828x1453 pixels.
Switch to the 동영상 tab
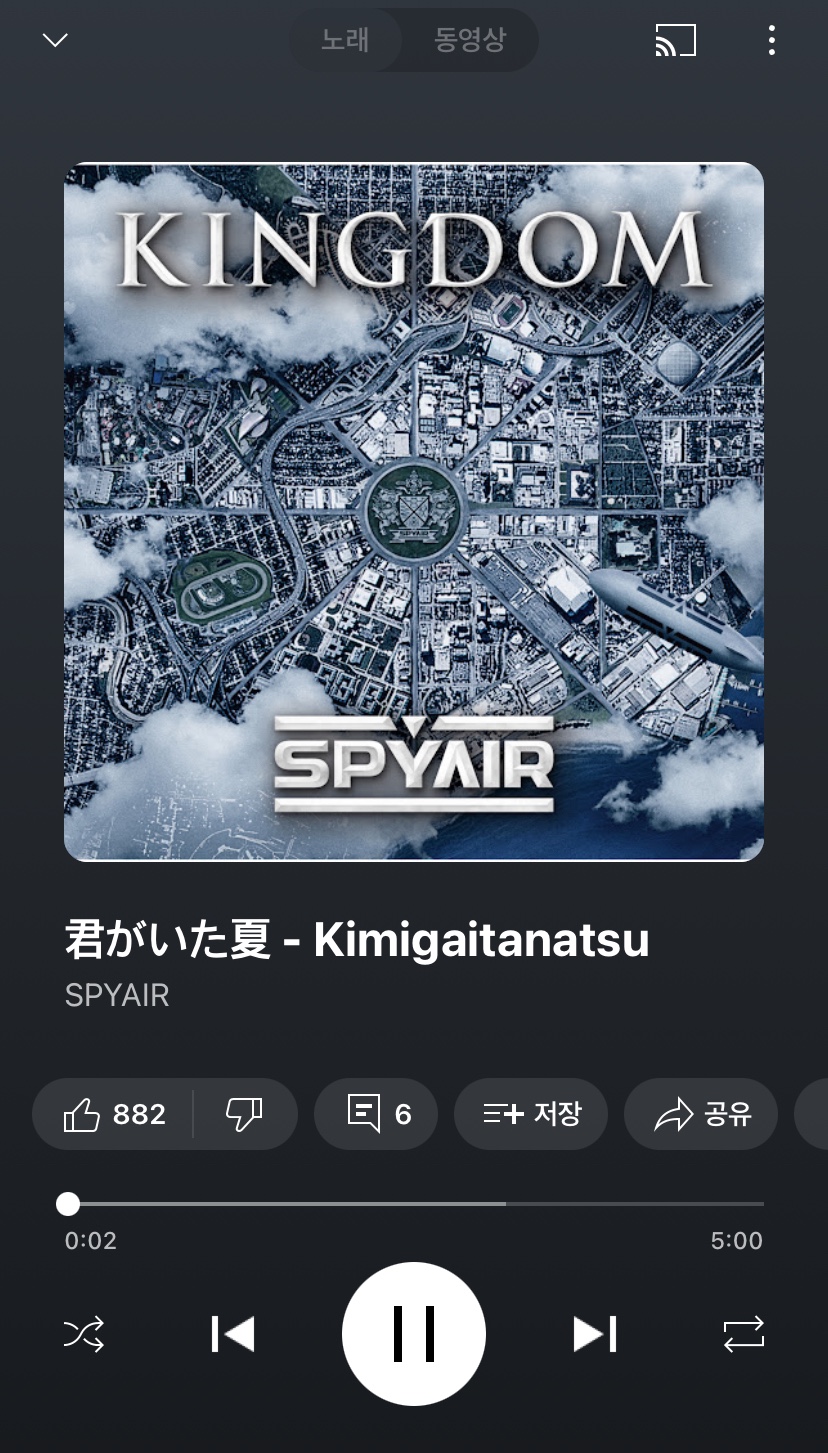(470, 40)
